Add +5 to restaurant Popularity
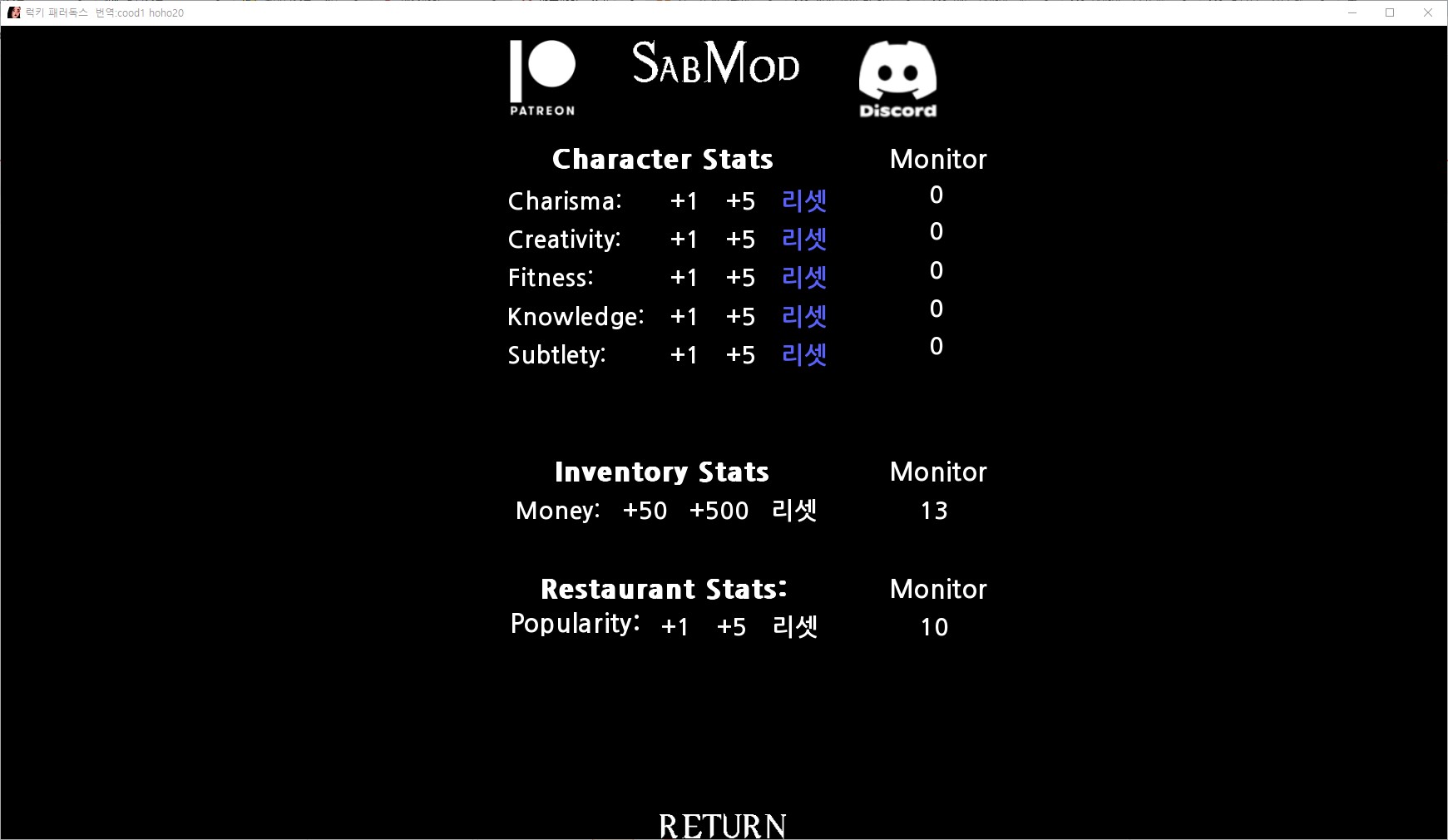This screenshot has width=1448, height=840. coord(731,627)
